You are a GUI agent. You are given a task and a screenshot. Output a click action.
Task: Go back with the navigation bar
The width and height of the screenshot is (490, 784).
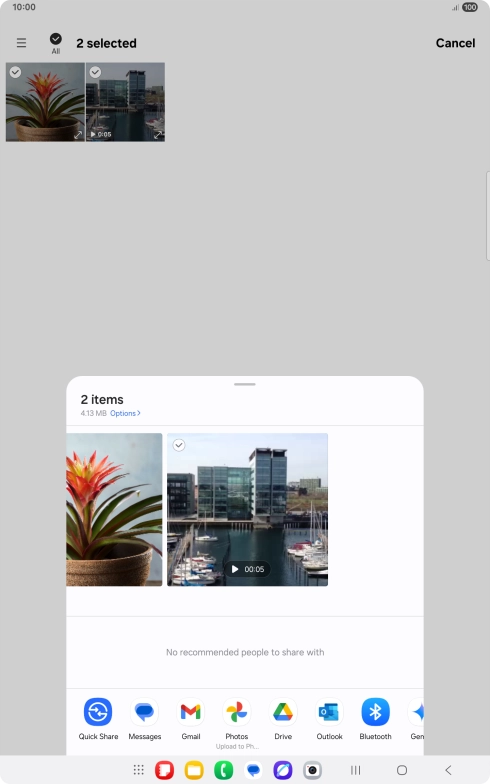click(x=448, y=770)
